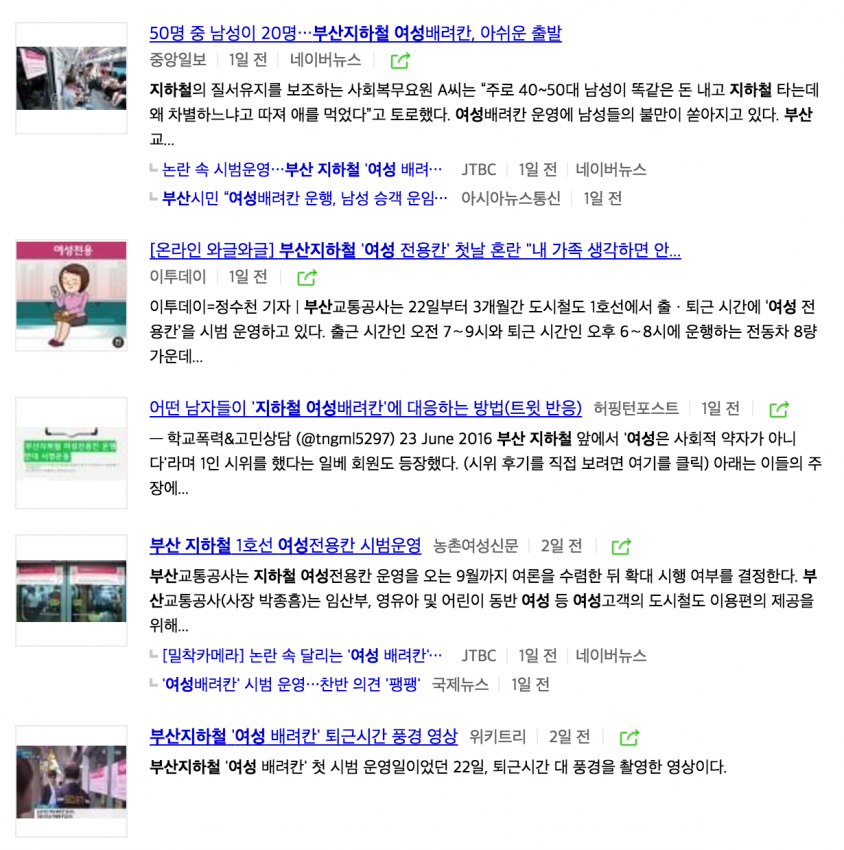844x850 pixels.
Task: Open '부산 지하철 1호선 여성전용칸 시범운영' article
Action: point(285,545)
